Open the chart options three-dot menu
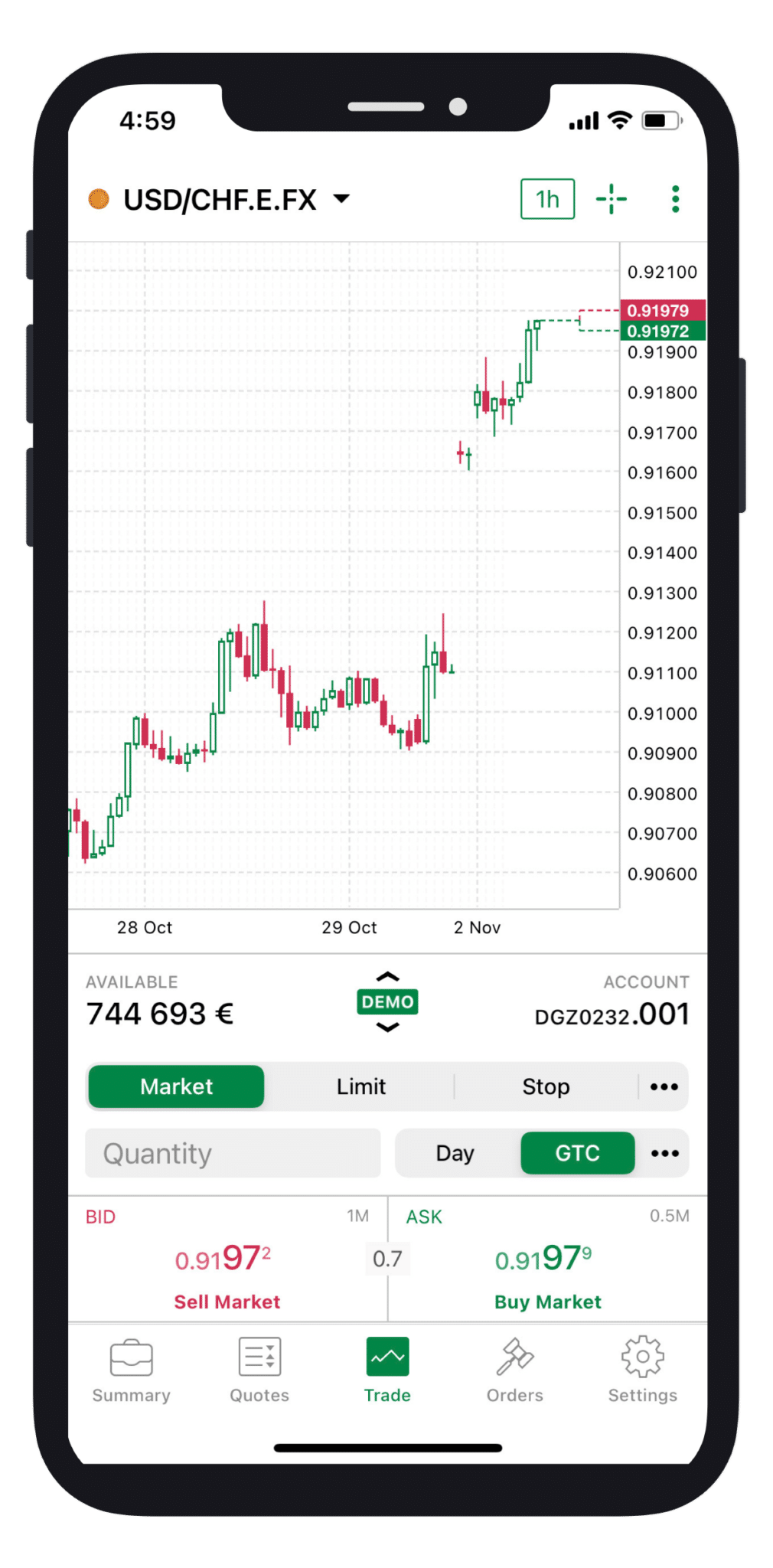The height and width of the screenshot is (1568, 773). pos(676,198)
